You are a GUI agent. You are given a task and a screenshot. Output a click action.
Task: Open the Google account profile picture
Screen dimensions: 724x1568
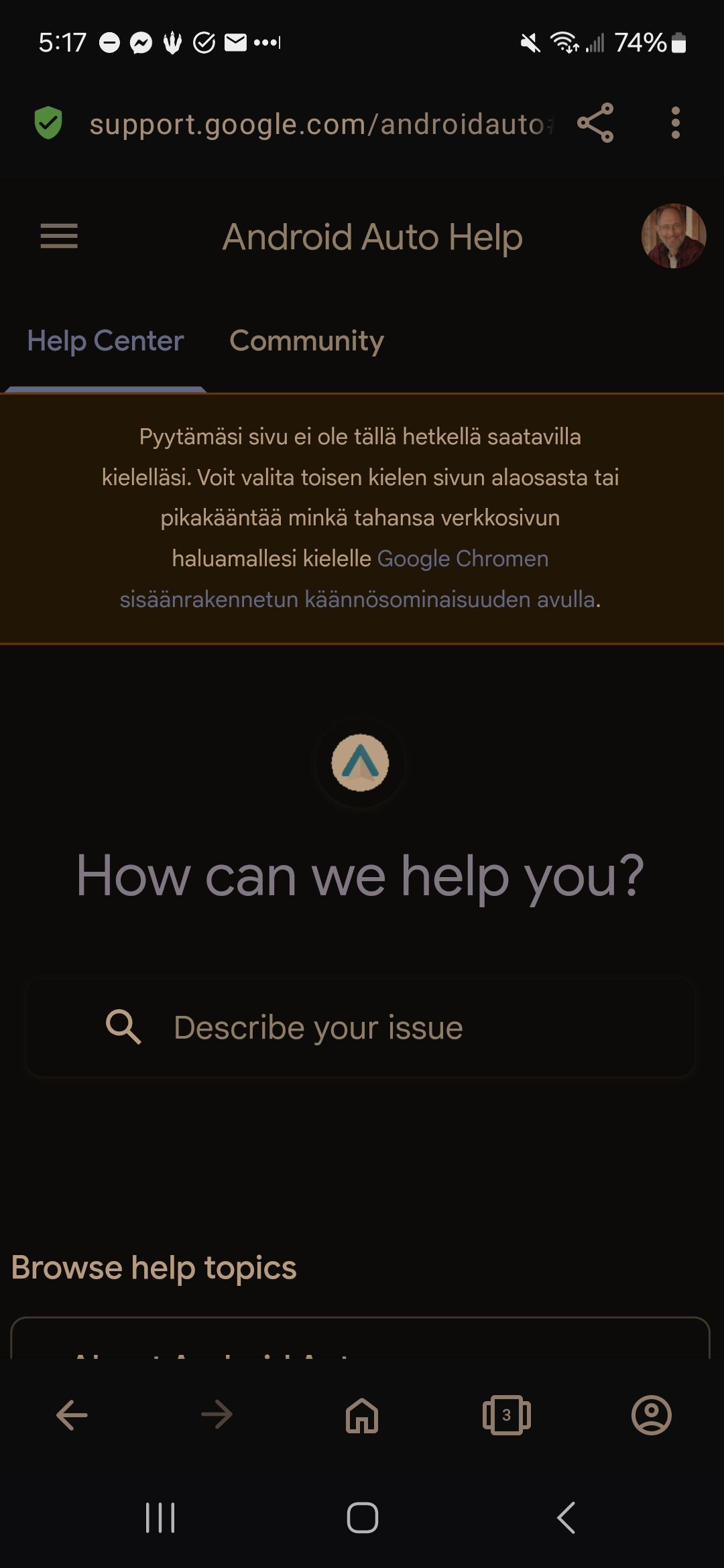[x=673, y=236]
